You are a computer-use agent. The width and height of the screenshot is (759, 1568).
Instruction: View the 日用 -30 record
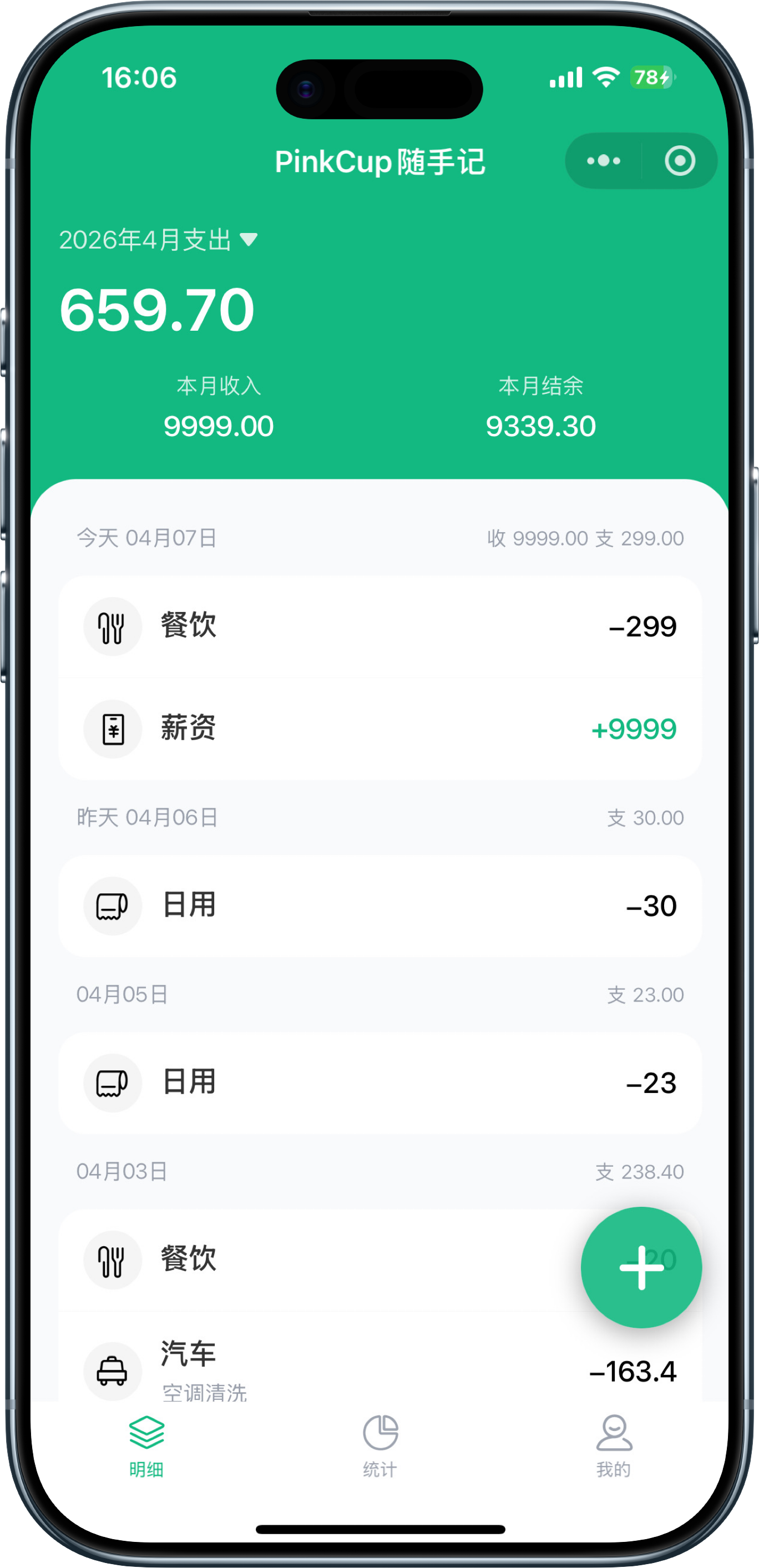[380, 906]
